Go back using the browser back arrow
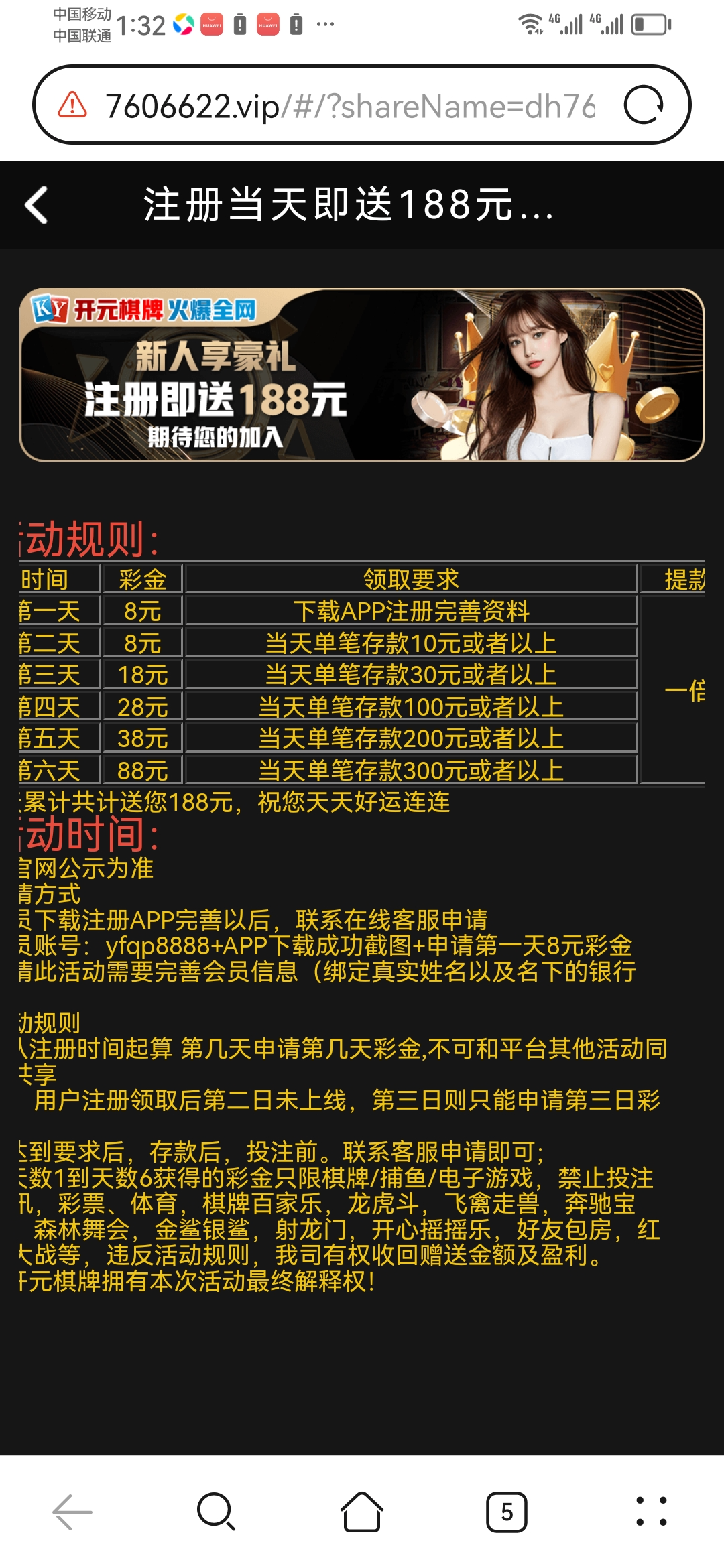Viewport: 724px width, 1568px height. pos(72,1512)
